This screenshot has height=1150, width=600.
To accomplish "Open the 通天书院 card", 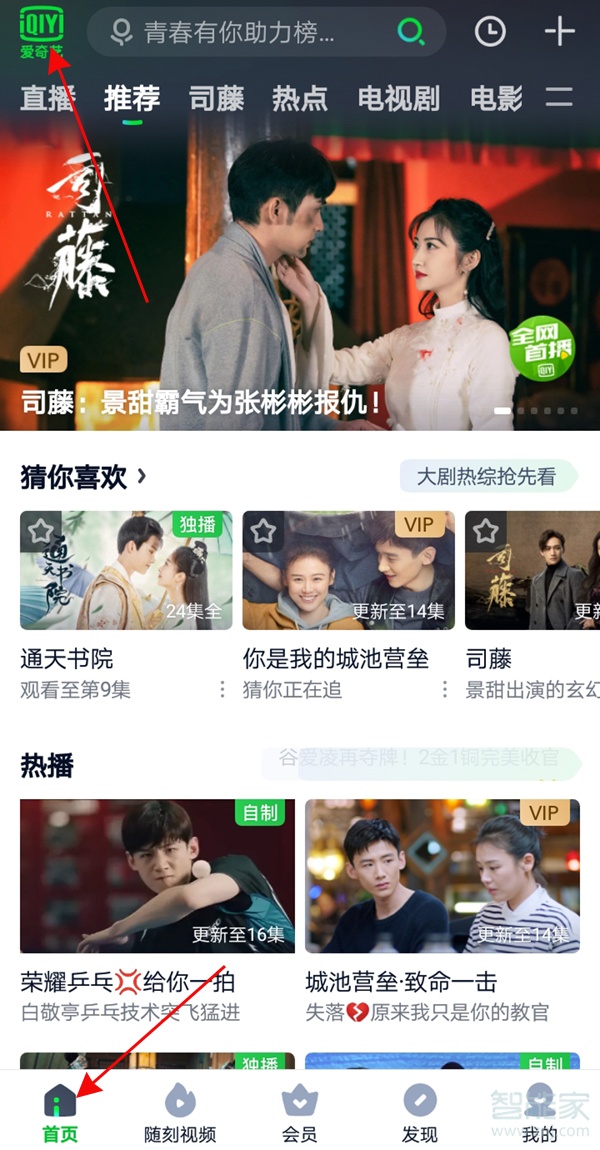I will [x=126, y=570].
